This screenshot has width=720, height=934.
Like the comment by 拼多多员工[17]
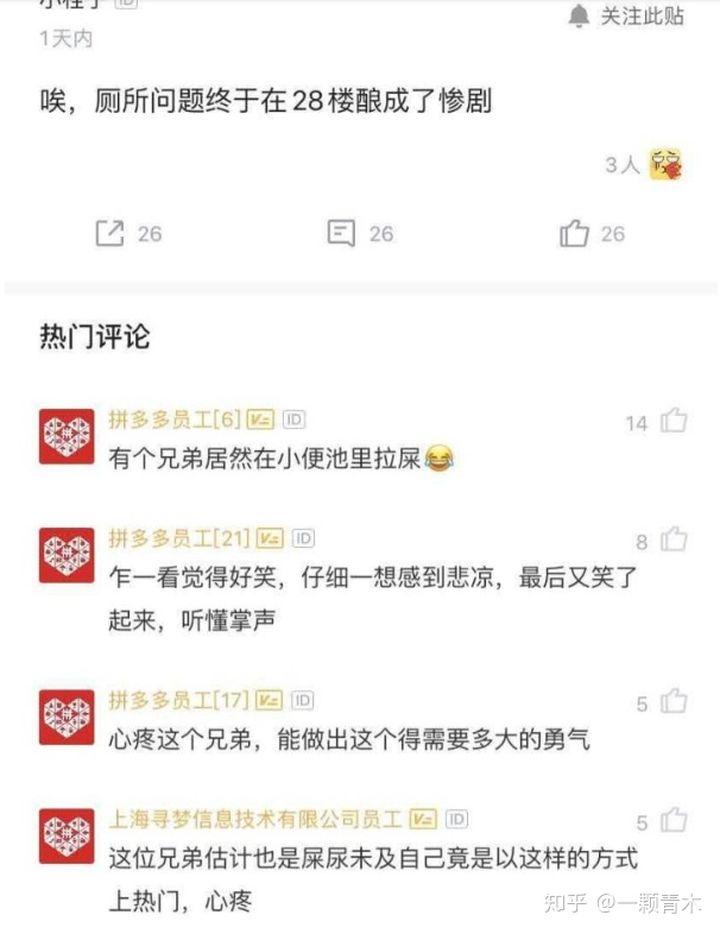point(675,702)
